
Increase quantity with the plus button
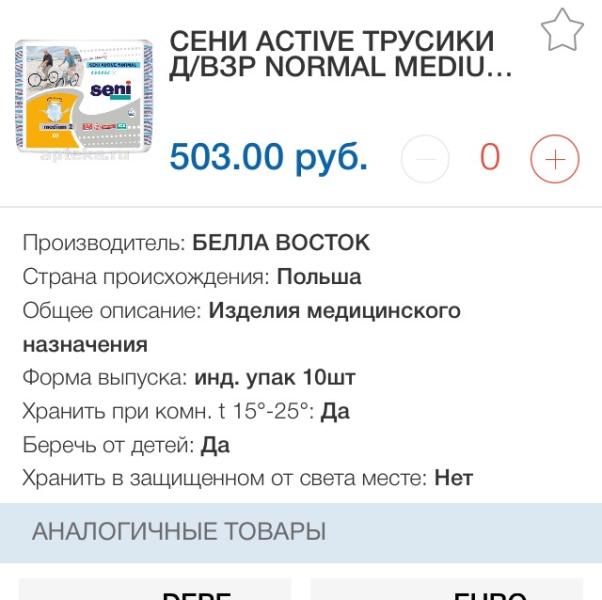(x=555, y=159)
